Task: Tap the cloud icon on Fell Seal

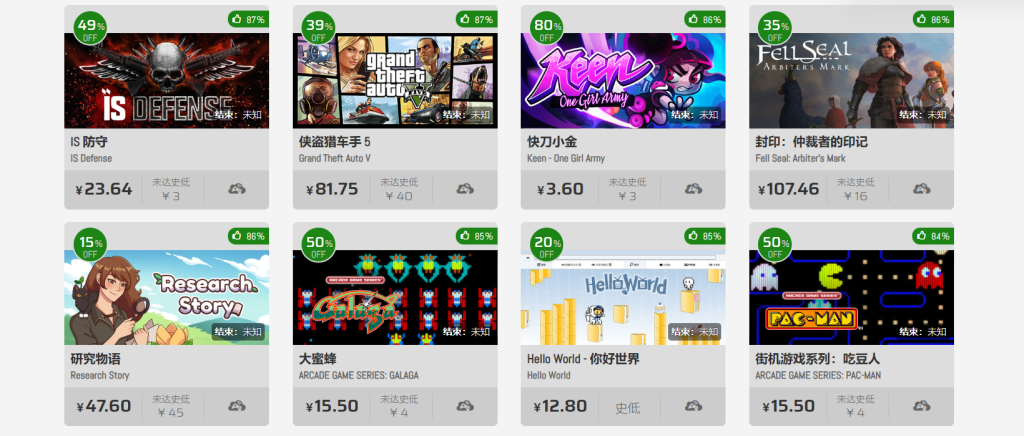Action: pos(921,188)
